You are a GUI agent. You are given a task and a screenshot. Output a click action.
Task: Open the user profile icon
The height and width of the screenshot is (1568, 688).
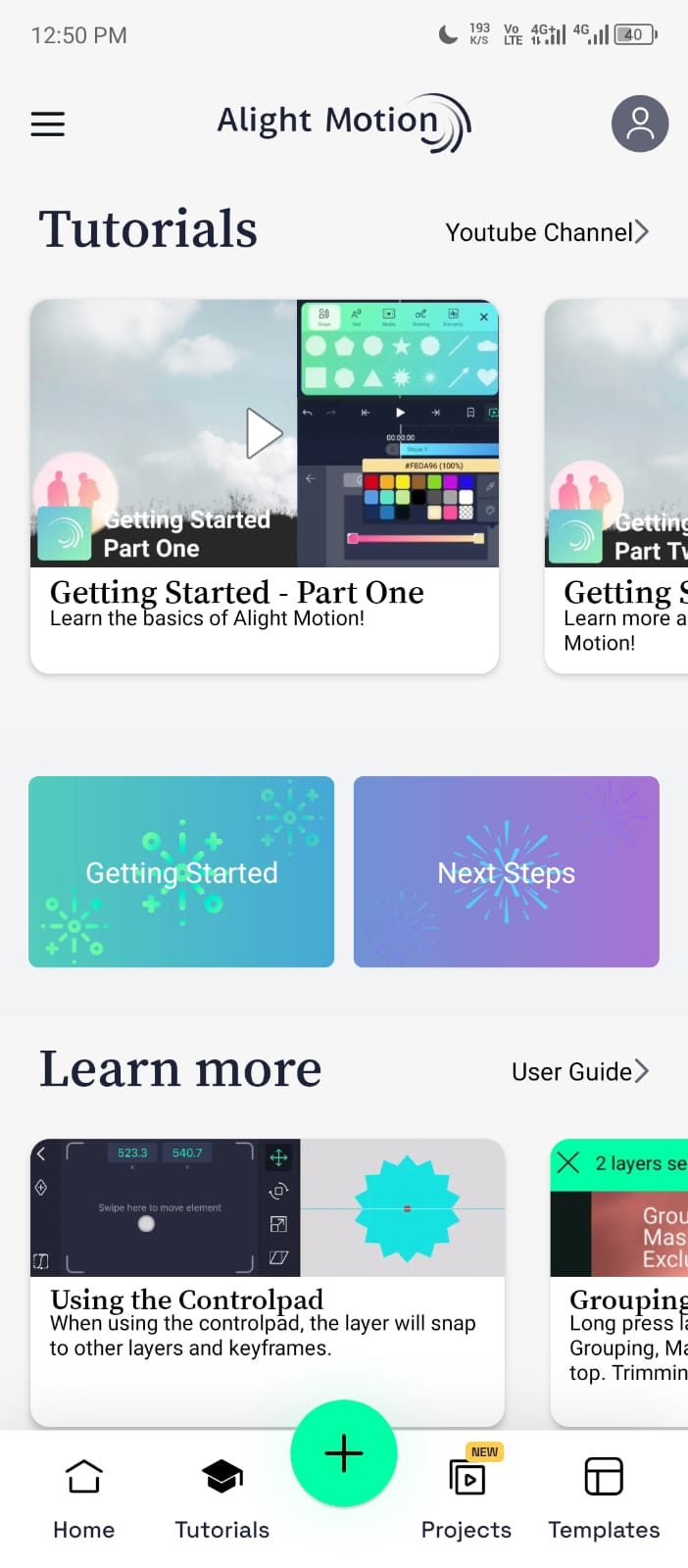pos(639,123)
